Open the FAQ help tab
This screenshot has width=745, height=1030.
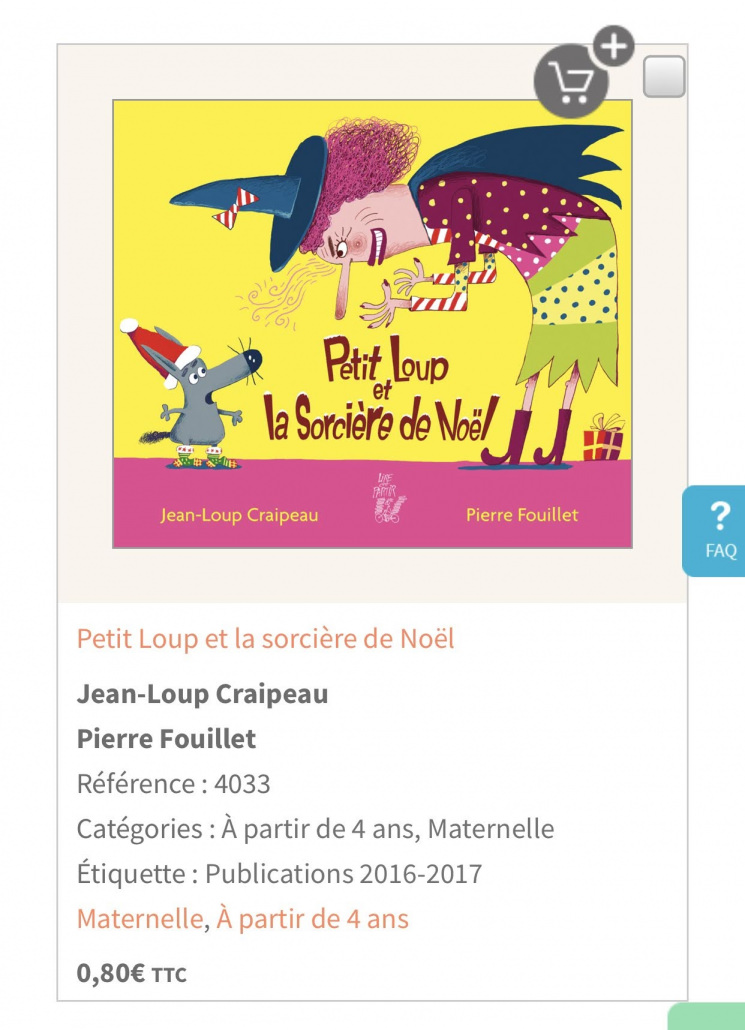(720, 531)
